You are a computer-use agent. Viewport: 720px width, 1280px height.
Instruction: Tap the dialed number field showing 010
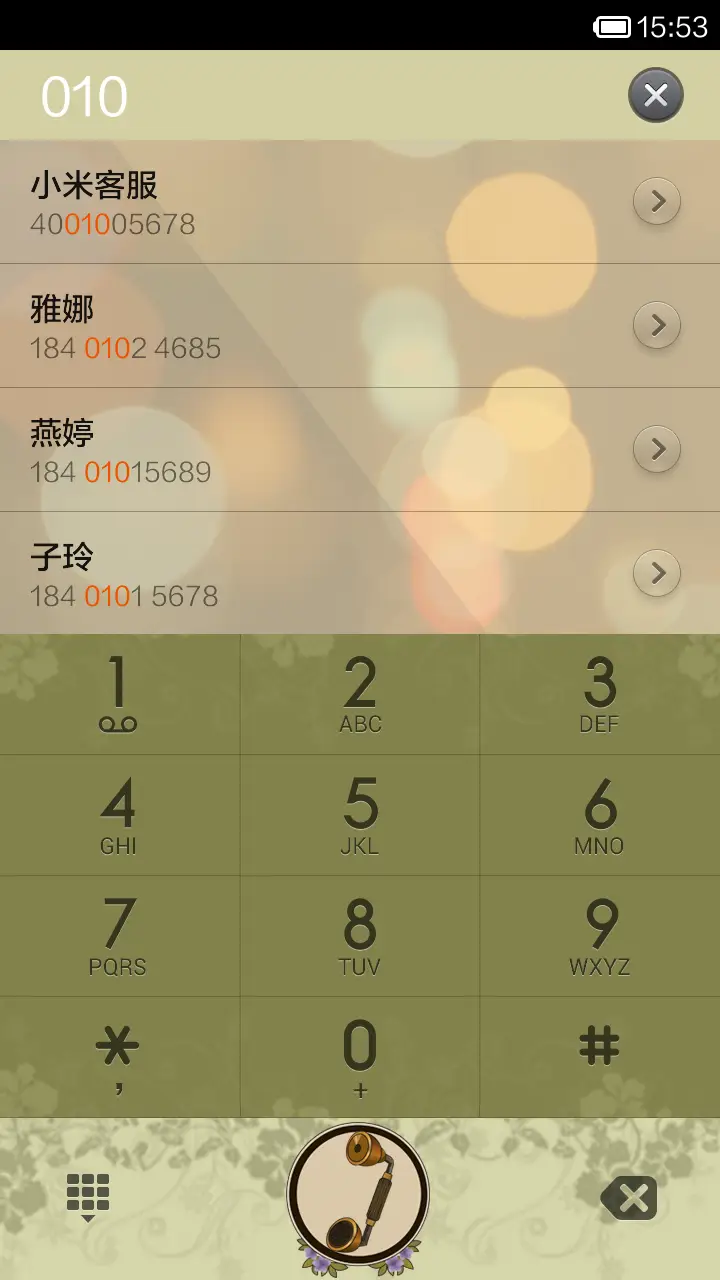(85, 95)
